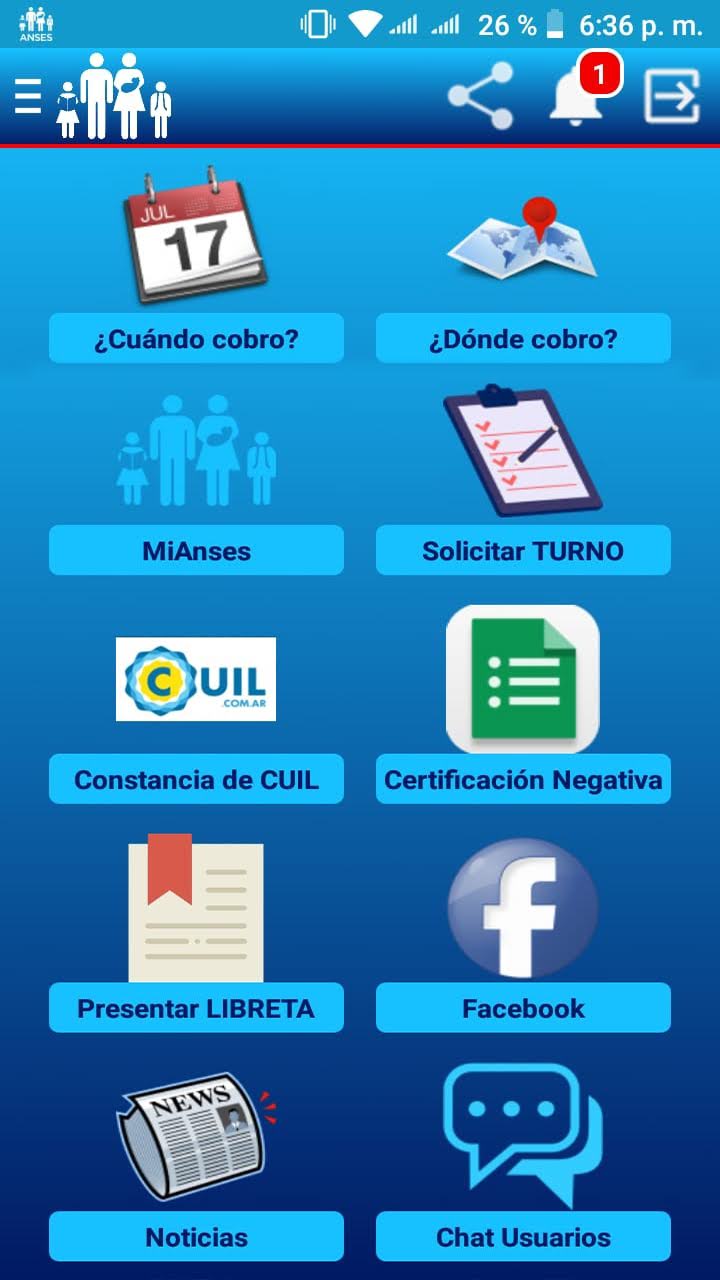Tap the world map pin image
Image resolution: width=720 pixels, height=1280 pixels.
(522, 238)
